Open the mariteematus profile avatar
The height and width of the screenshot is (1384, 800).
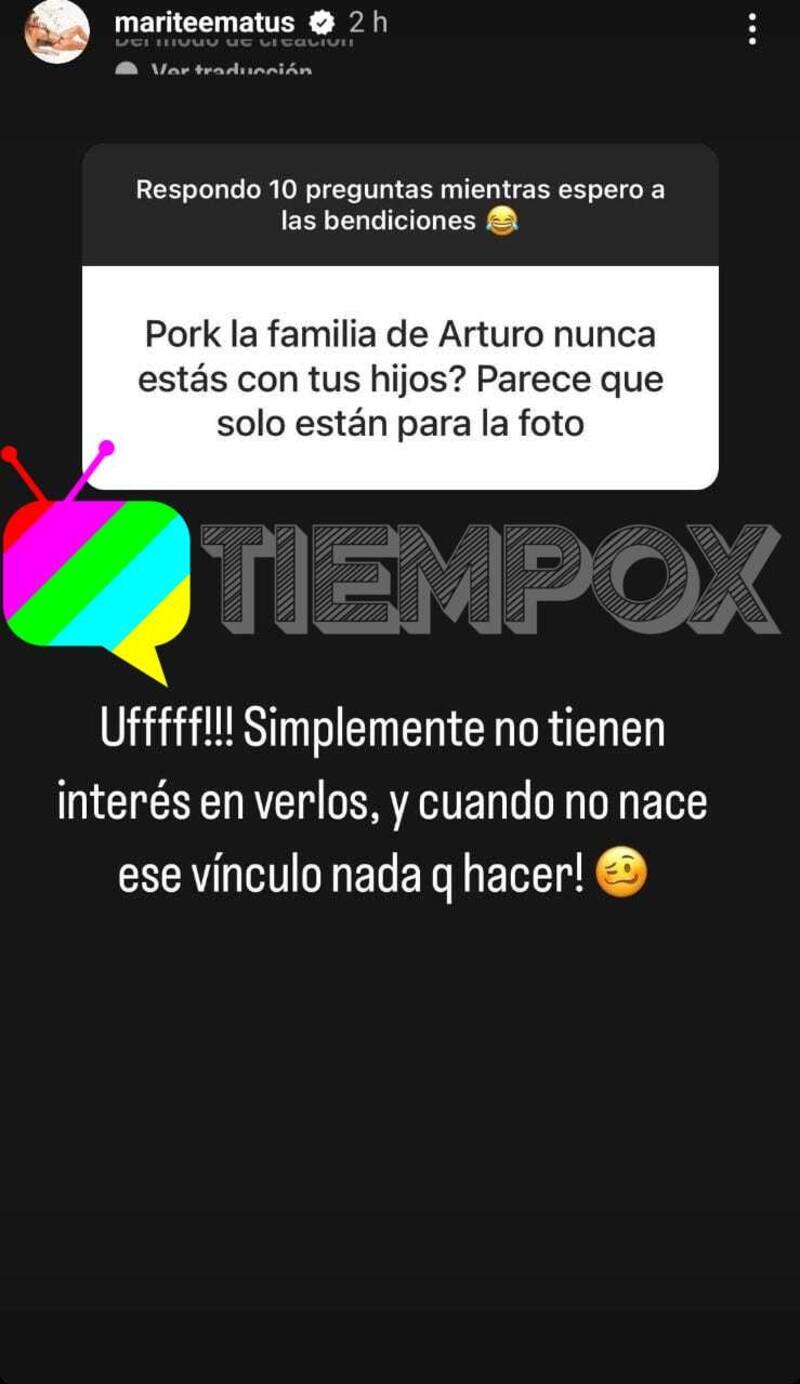57,31
